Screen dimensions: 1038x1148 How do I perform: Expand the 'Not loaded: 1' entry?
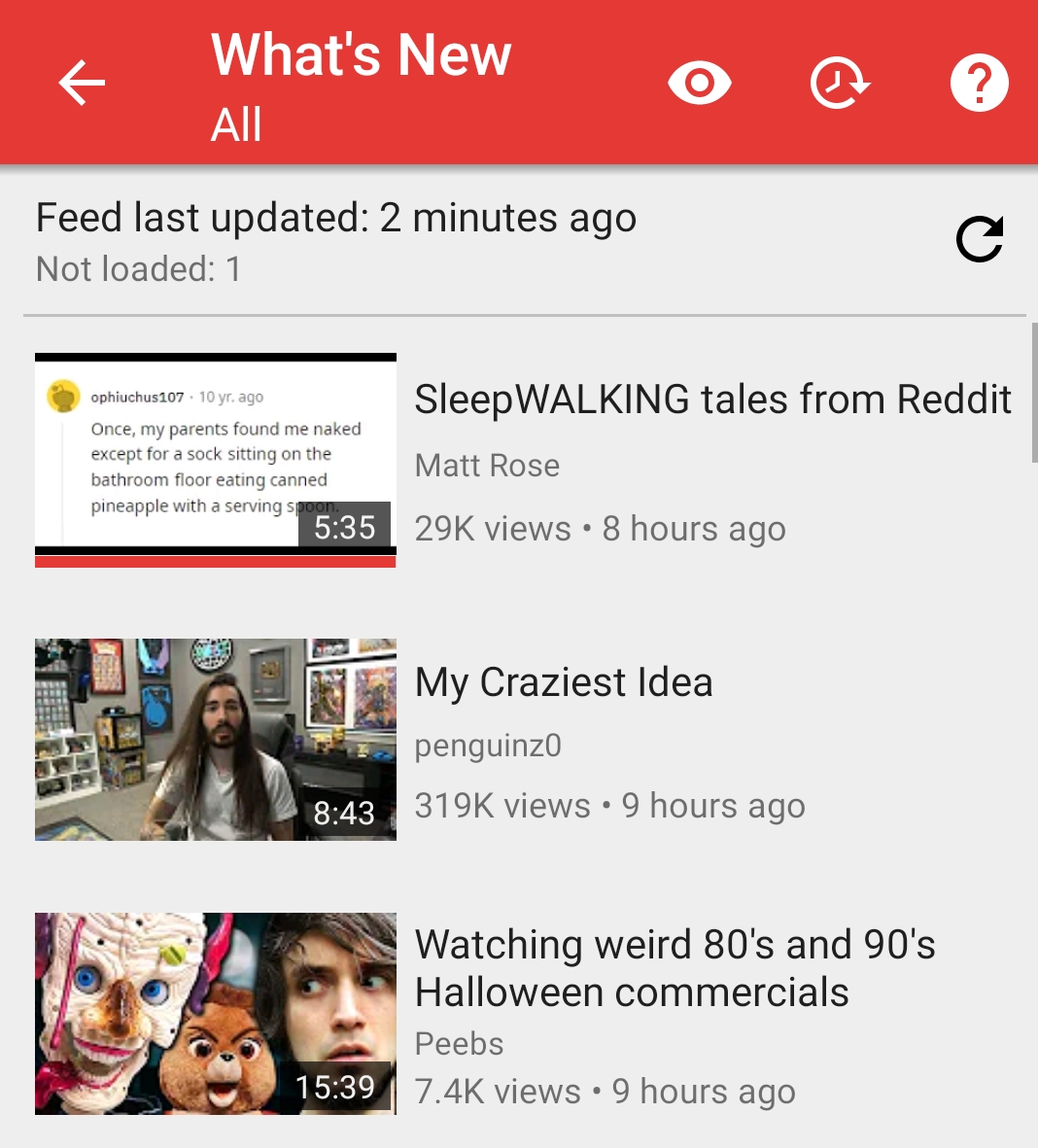coord(138,269)
